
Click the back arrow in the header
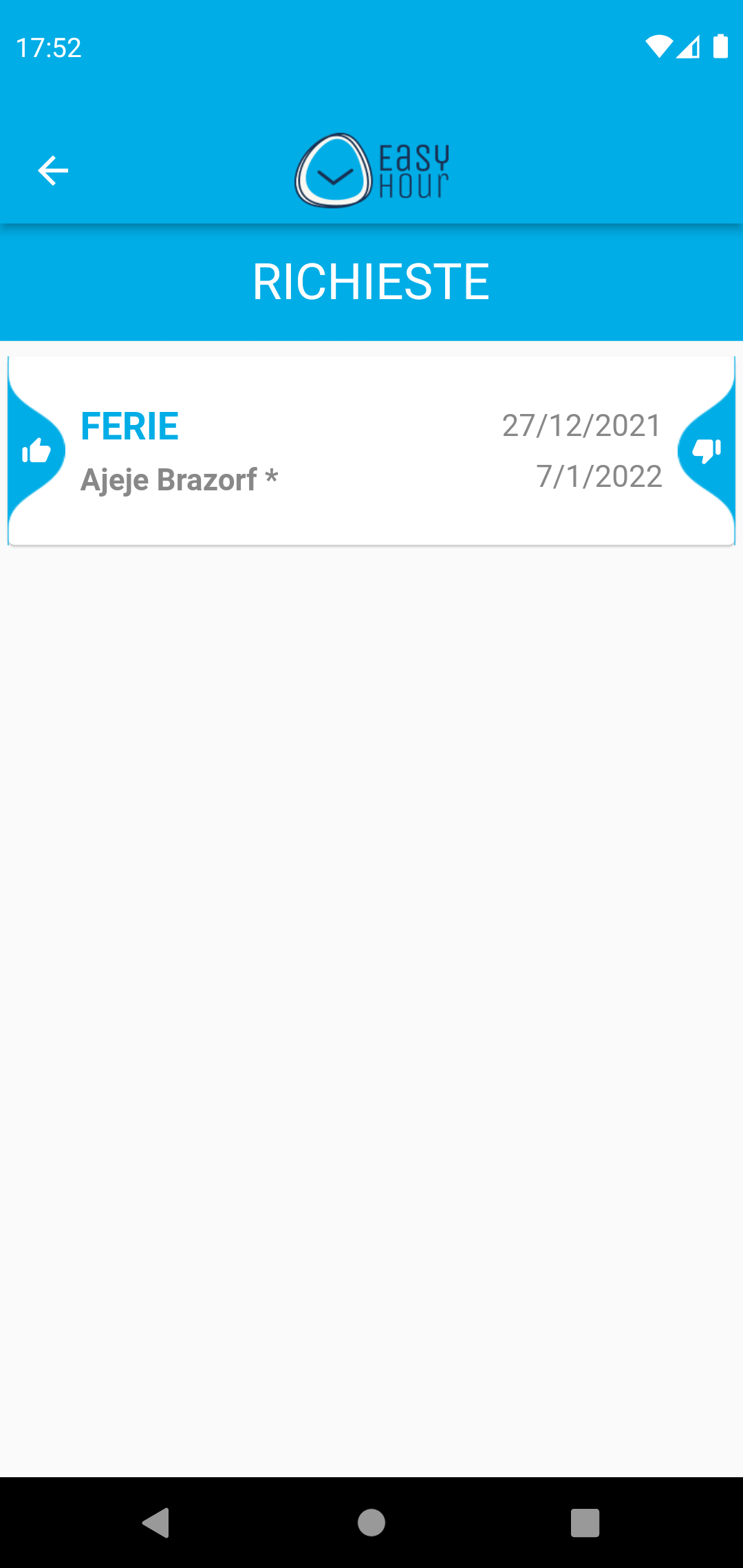pyautogui.click(x=52, y=170)
